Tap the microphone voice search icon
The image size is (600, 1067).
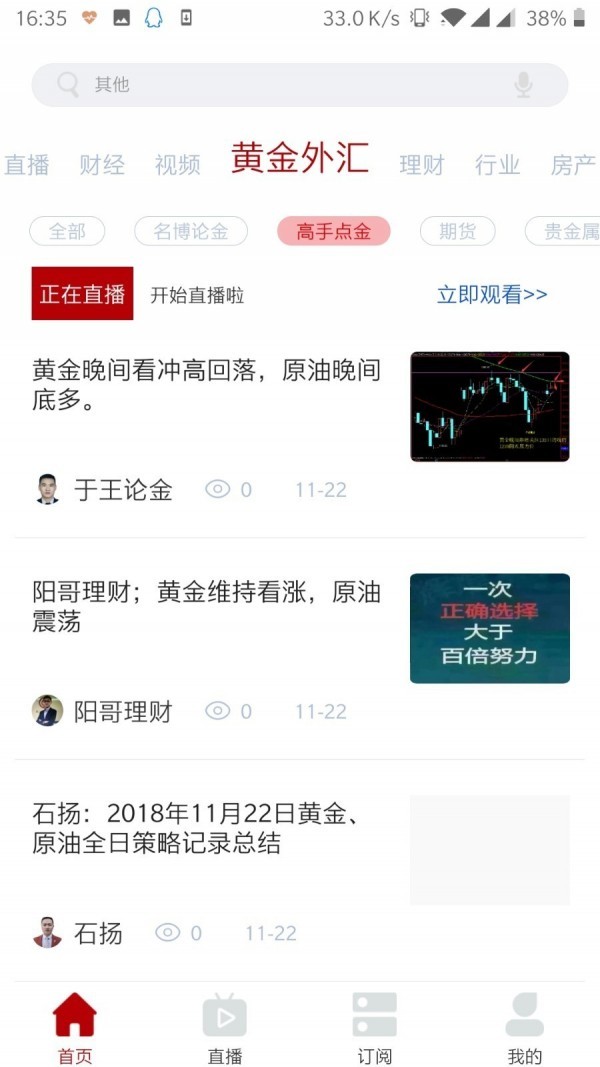pos(523,85)
